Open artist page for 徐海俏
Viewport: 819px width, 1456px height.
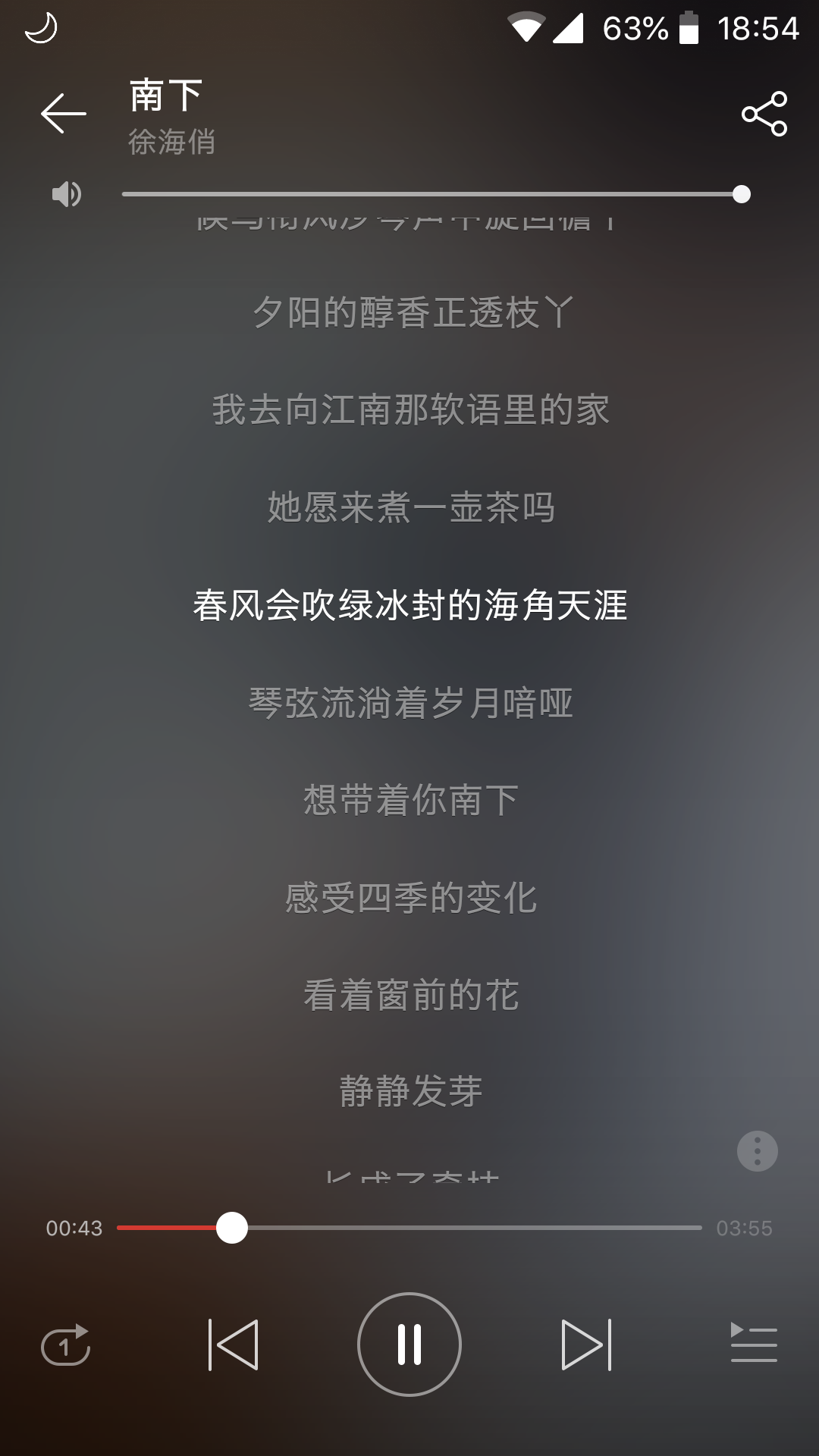[171, 141]
